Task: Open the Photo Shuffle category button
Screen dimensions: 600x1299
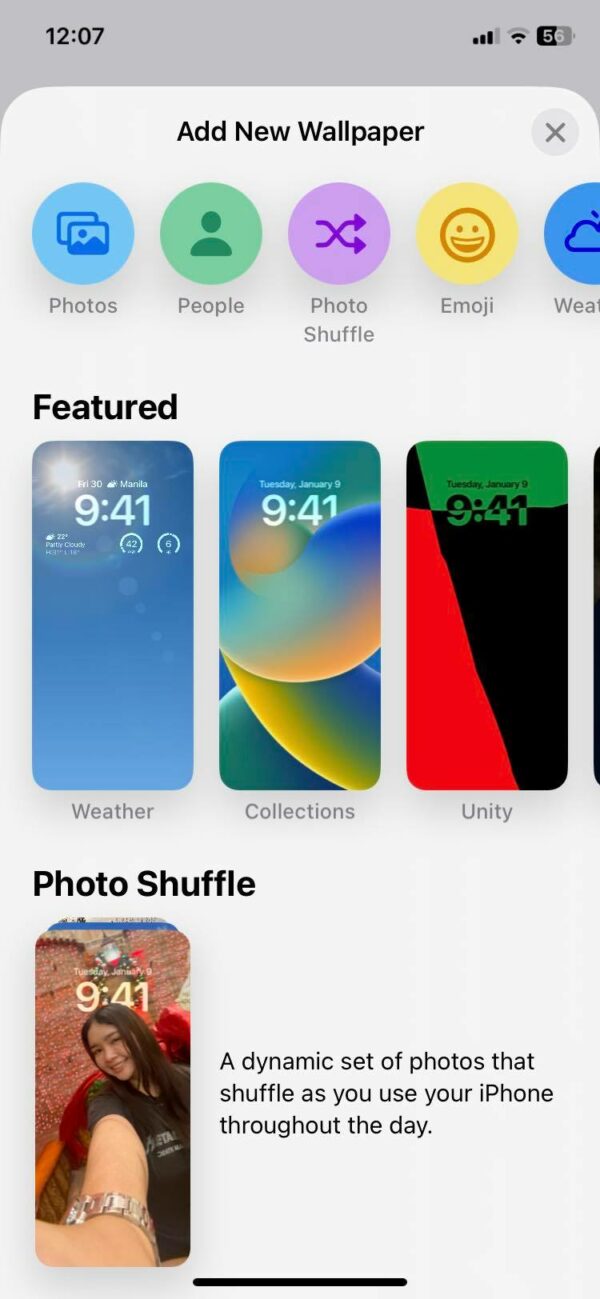Action: (x=339, y=234)
